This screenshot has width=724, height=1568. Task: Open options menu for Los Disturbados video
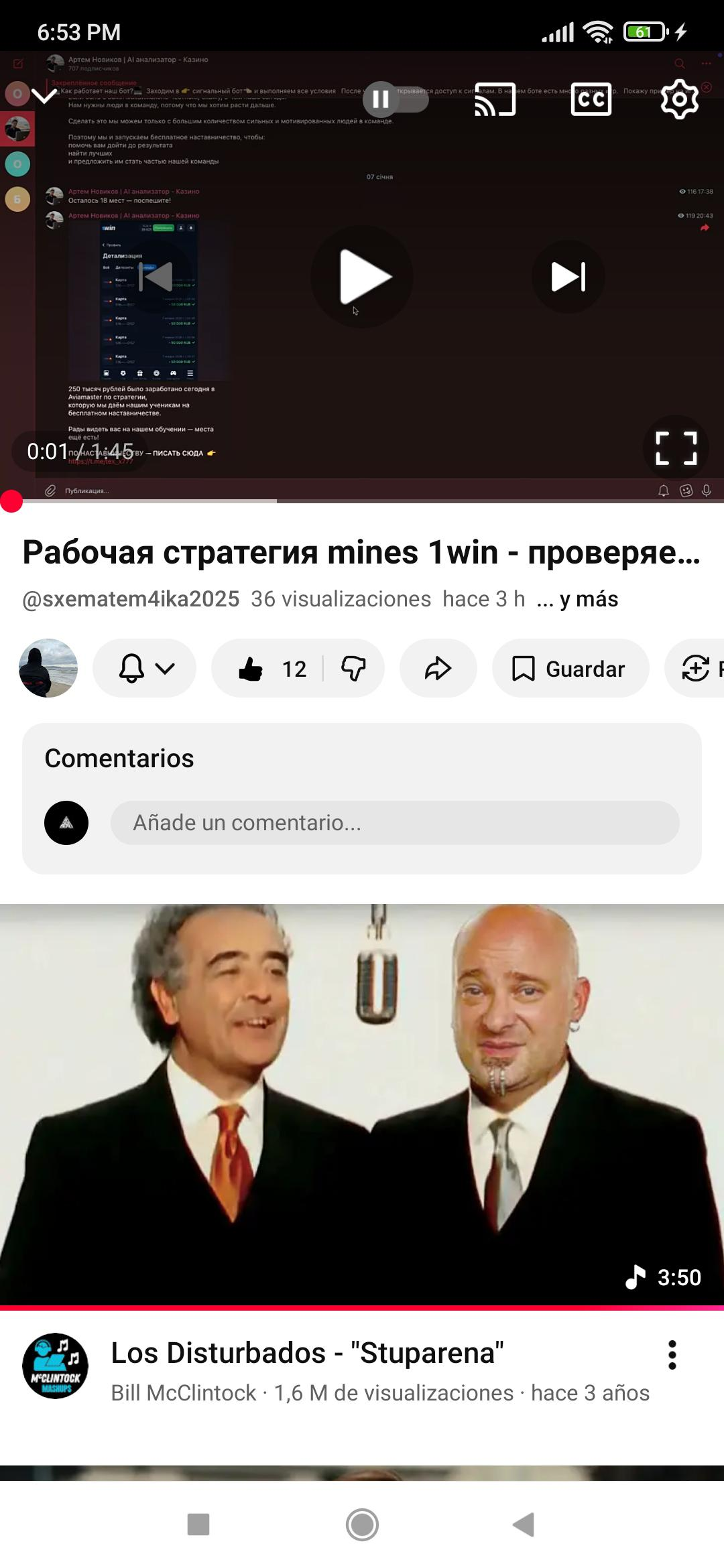(672, 1355)
